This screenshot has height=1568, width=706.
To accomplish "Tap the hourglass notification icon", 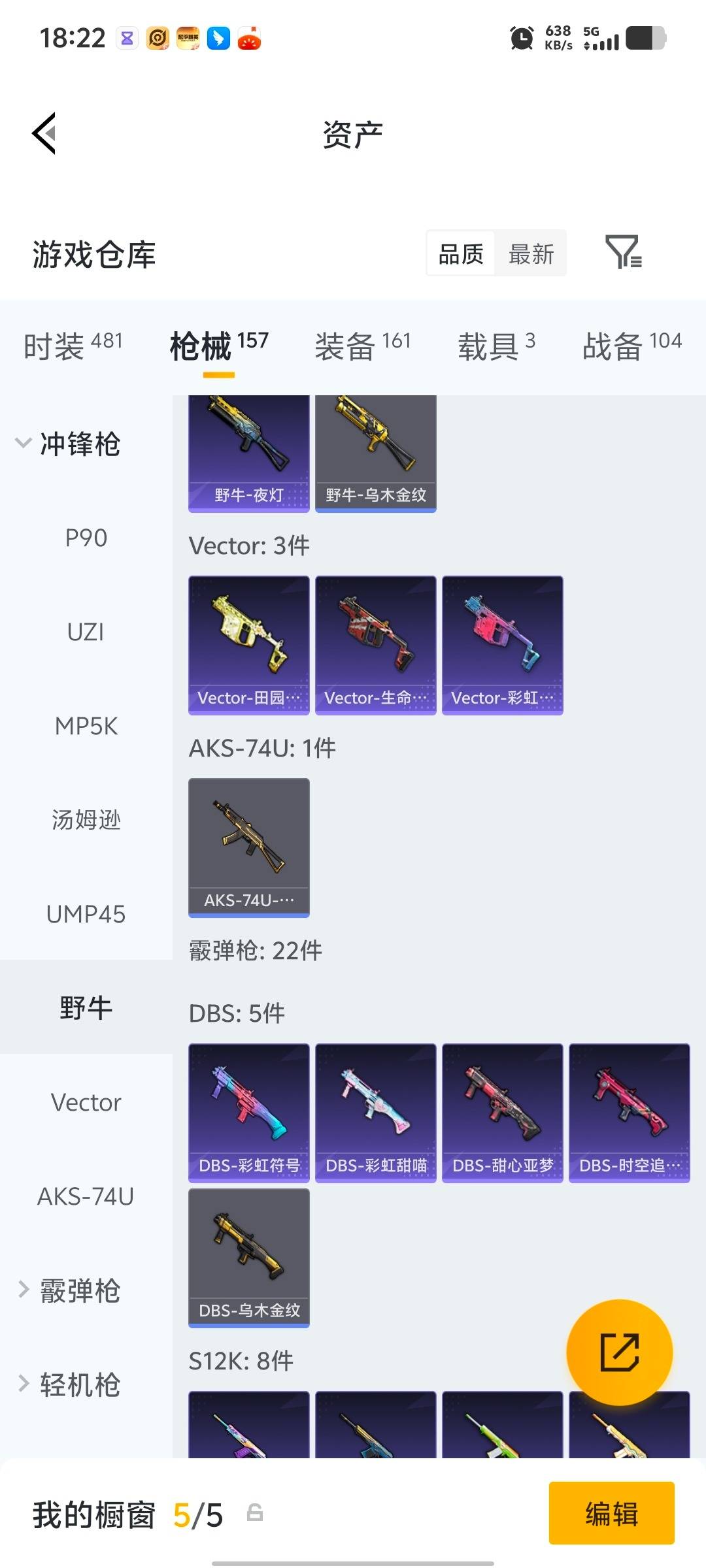I will (126, 39).
